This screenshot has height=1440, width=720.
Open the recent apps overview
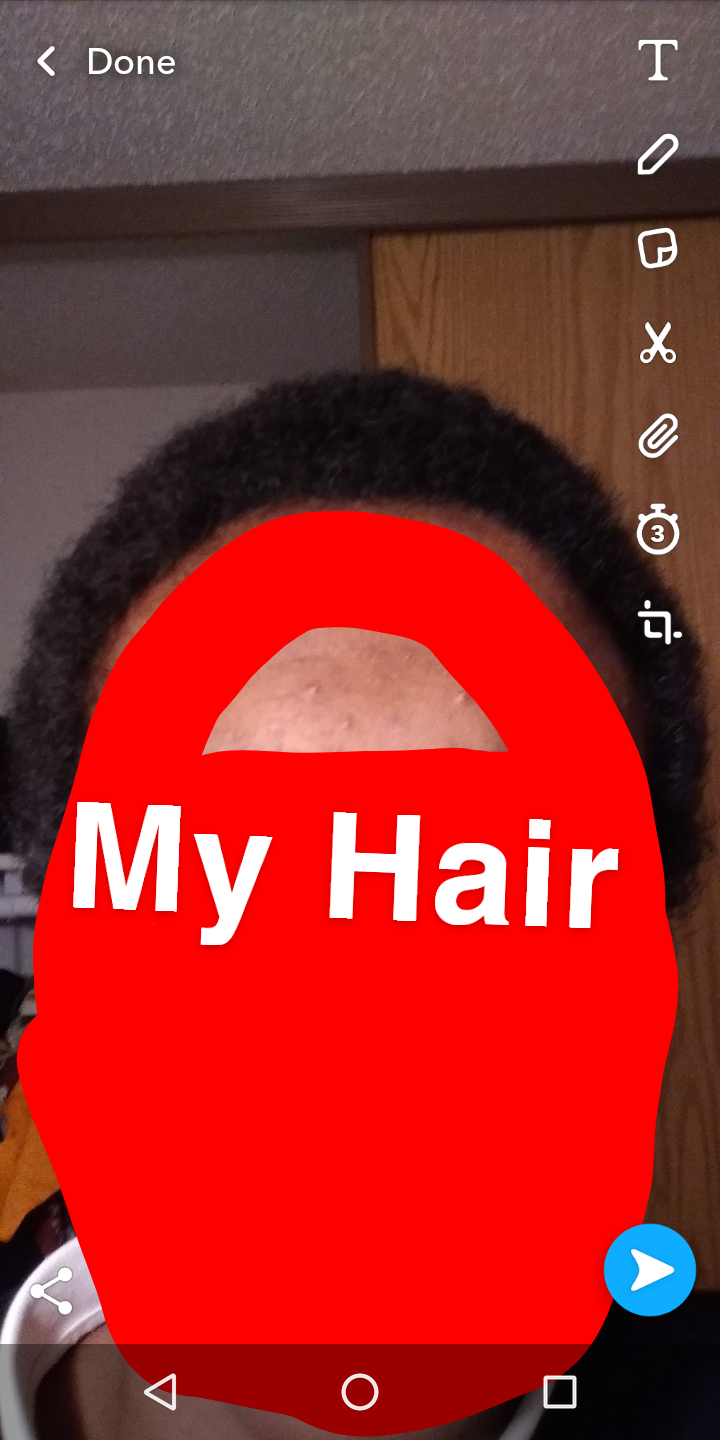point(559,1391)
